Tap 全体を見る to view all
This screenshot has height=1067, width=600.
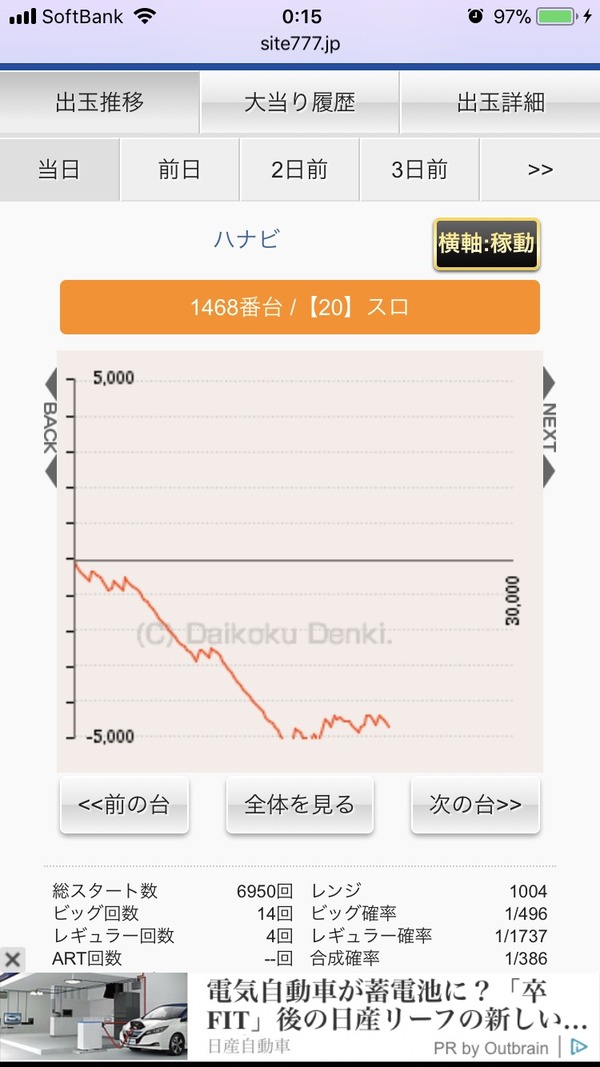(300, 804)
